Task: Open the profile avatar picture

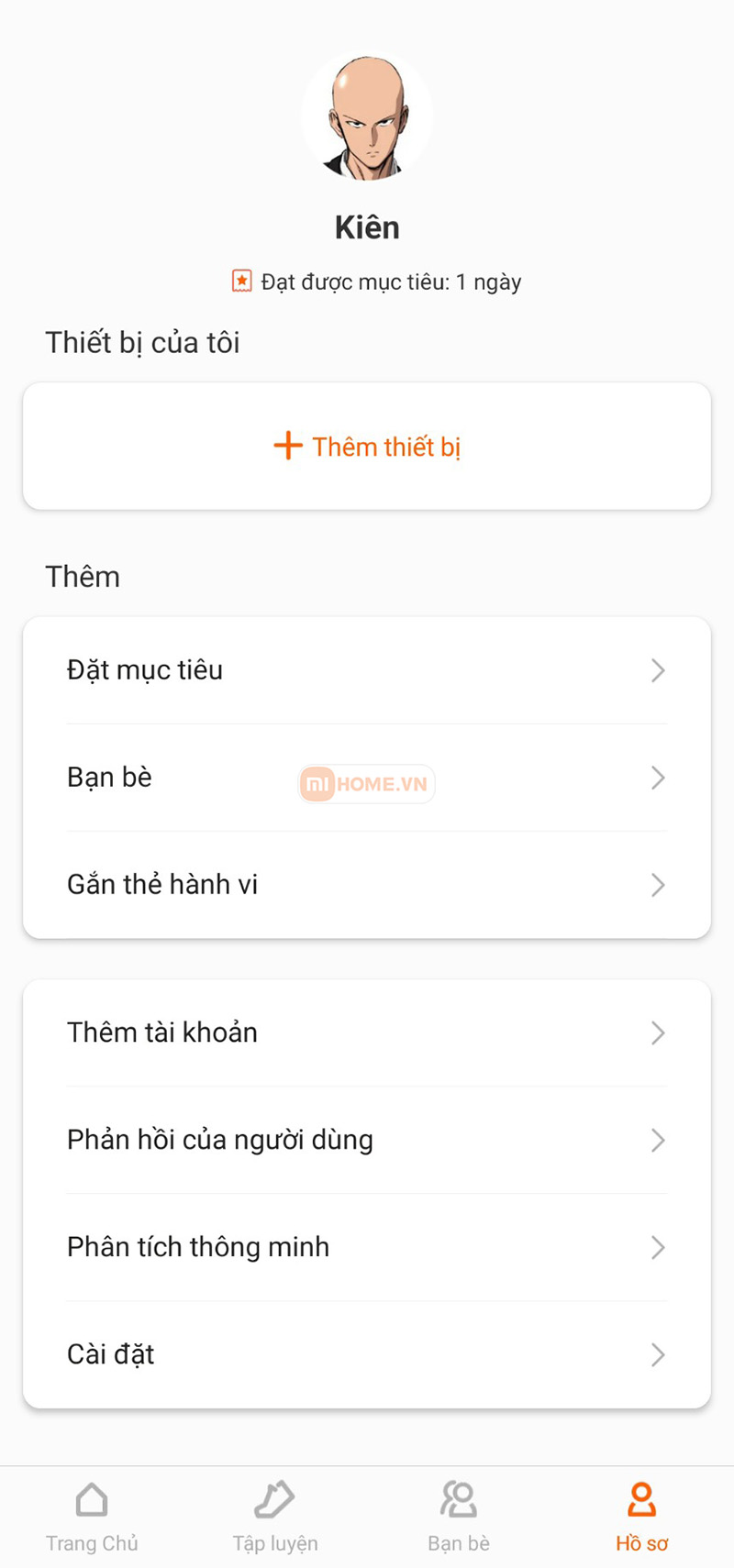Action: (367, 116)
